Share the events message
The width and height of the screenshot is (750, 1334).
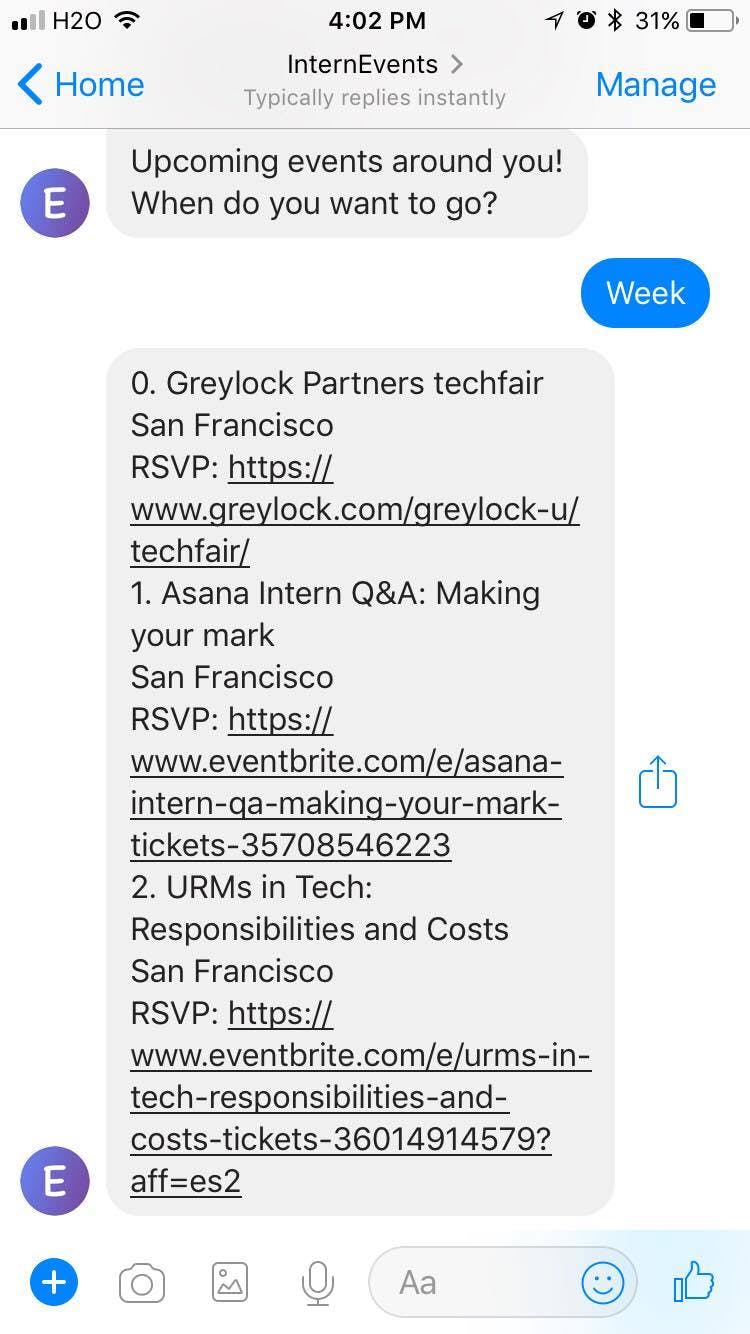coord(657,782)
